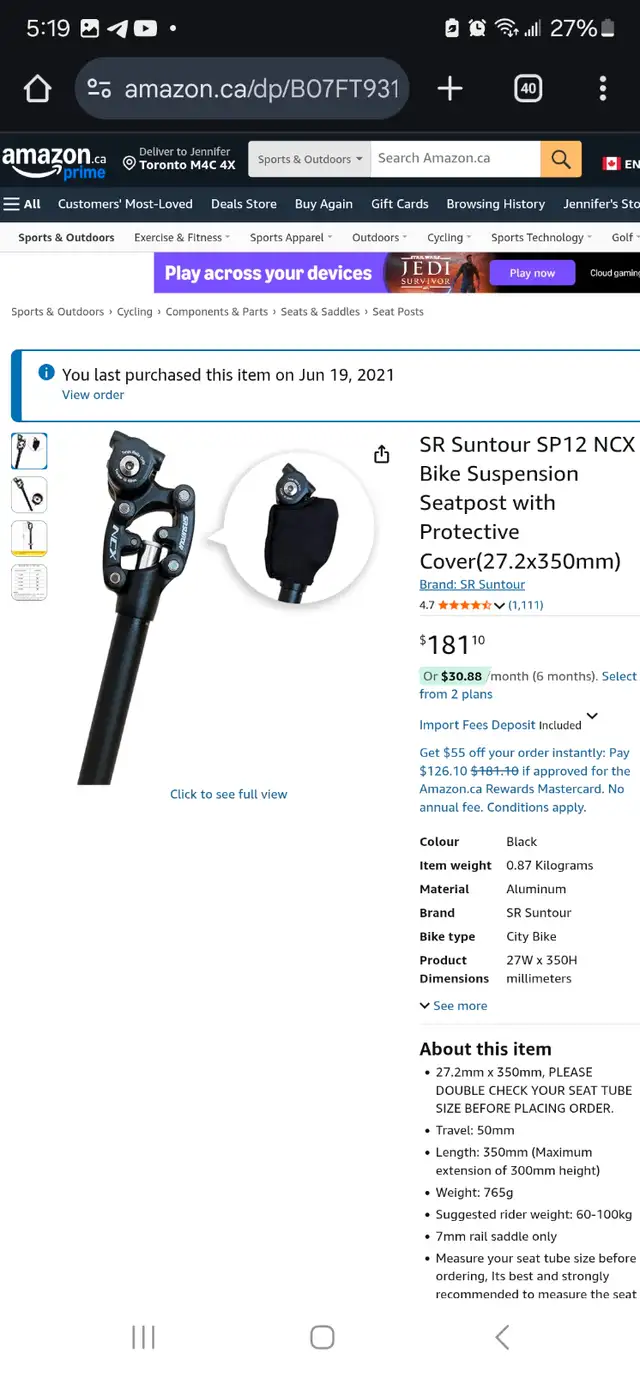The image size is (640, 1373).
Task: Open a new browser tab
Action: (x=450, y=89)
